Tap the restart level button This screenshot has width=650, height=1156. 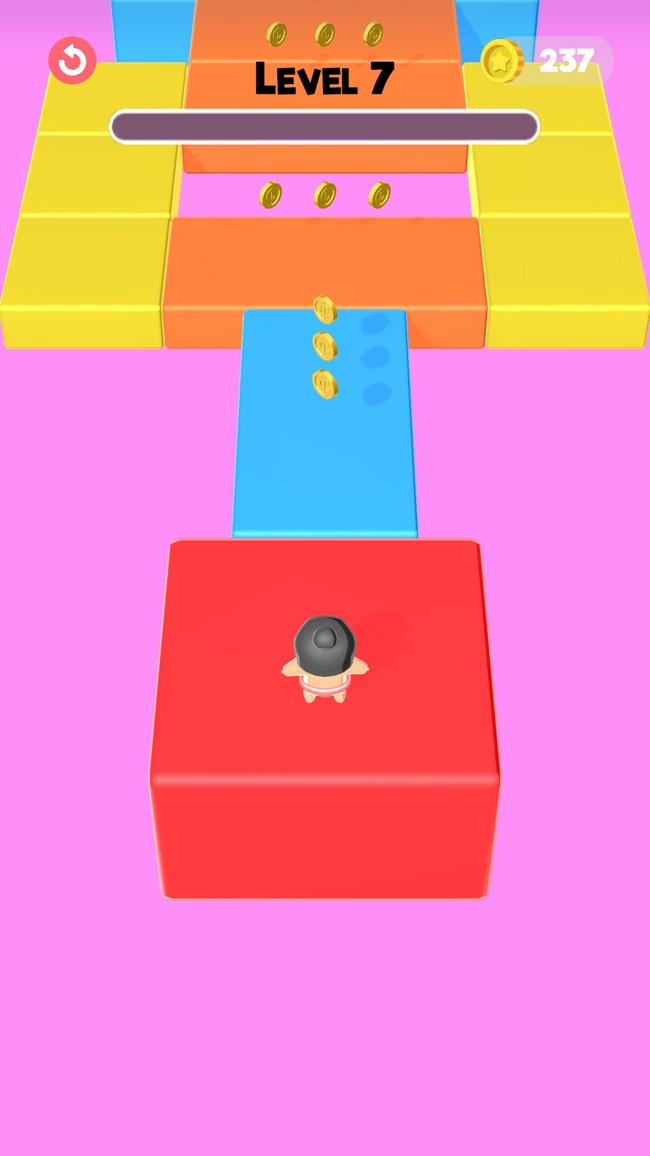click(x=72, y=60)
